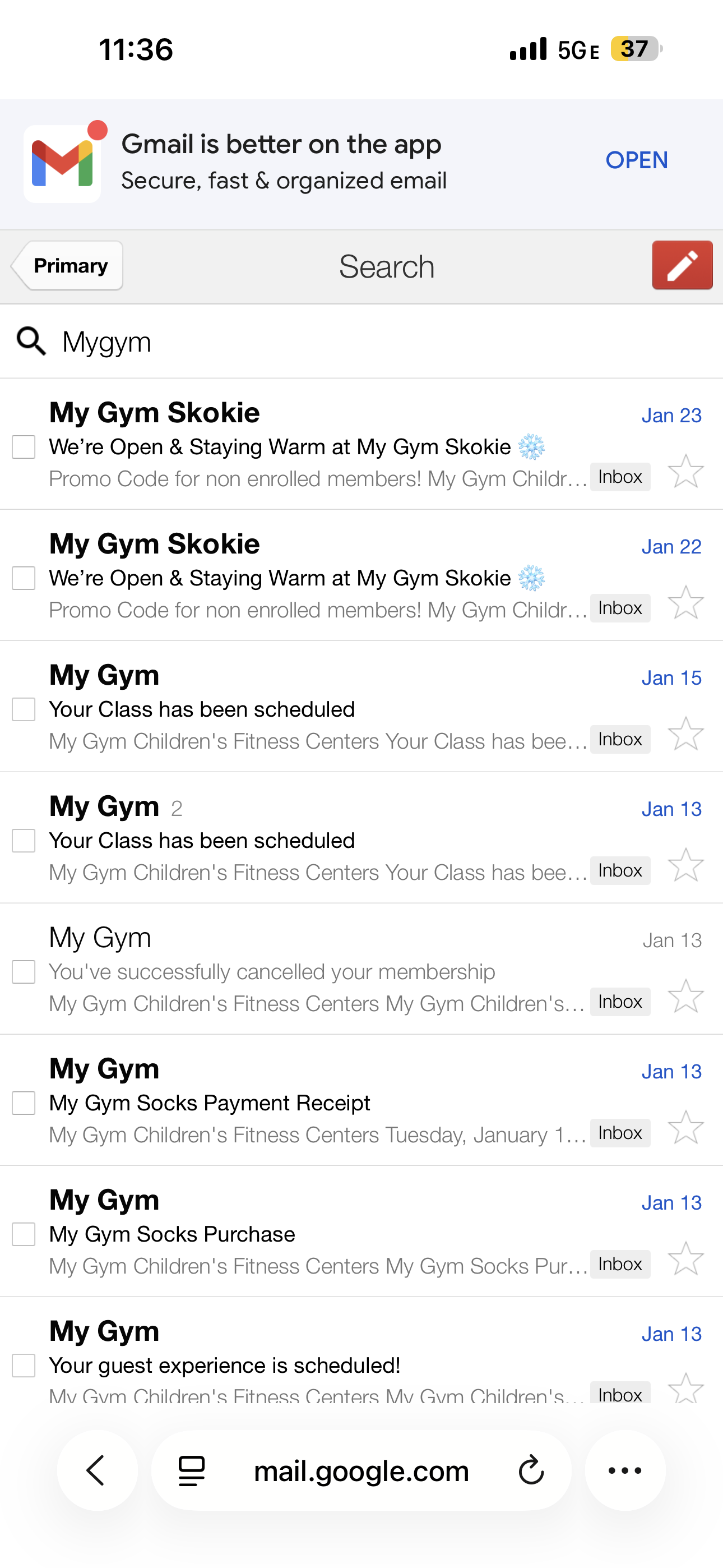Screen dimensions: 723x1568
Task: Open the cancelled membership email
Action: tap(317, 971)
